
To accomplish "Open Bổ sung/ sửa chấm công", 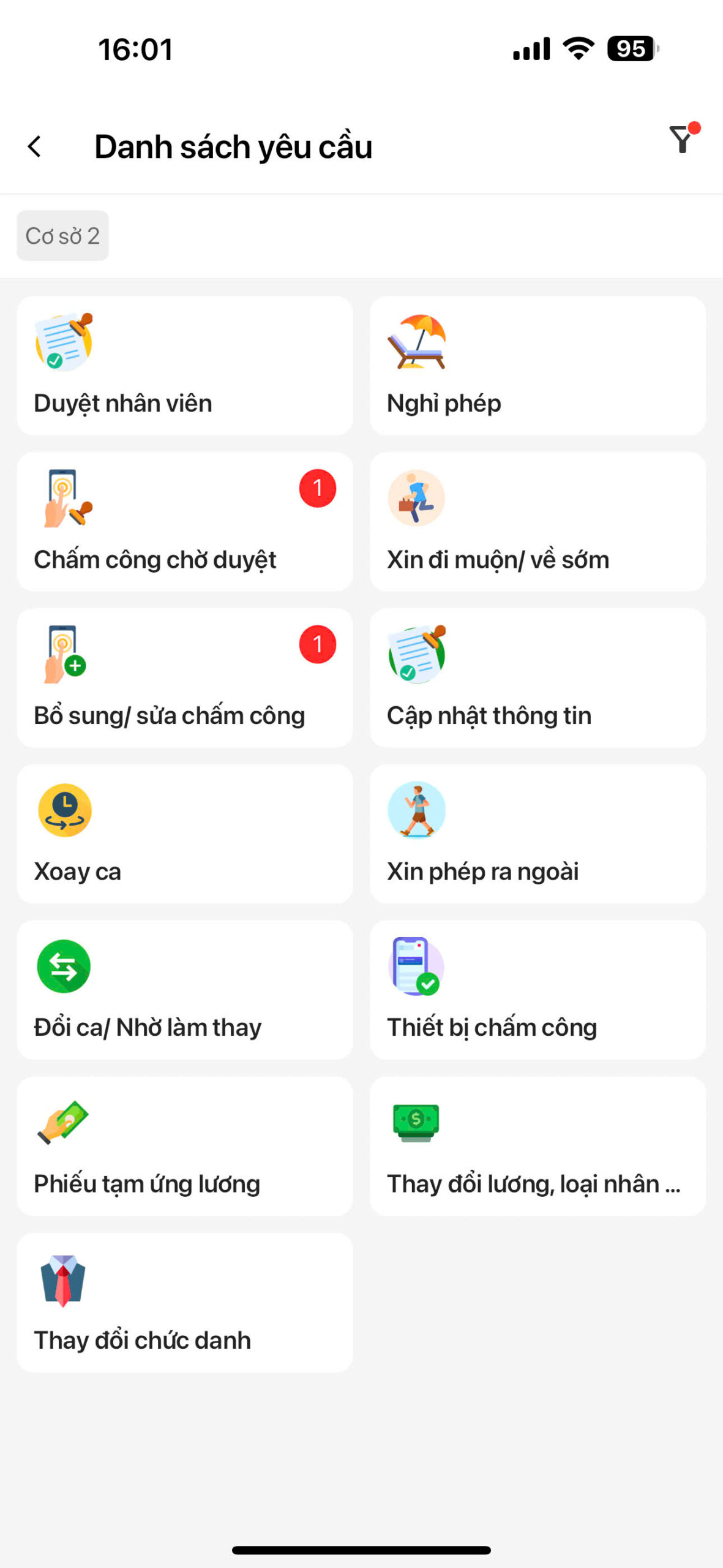I will click(x=184, y=677).
